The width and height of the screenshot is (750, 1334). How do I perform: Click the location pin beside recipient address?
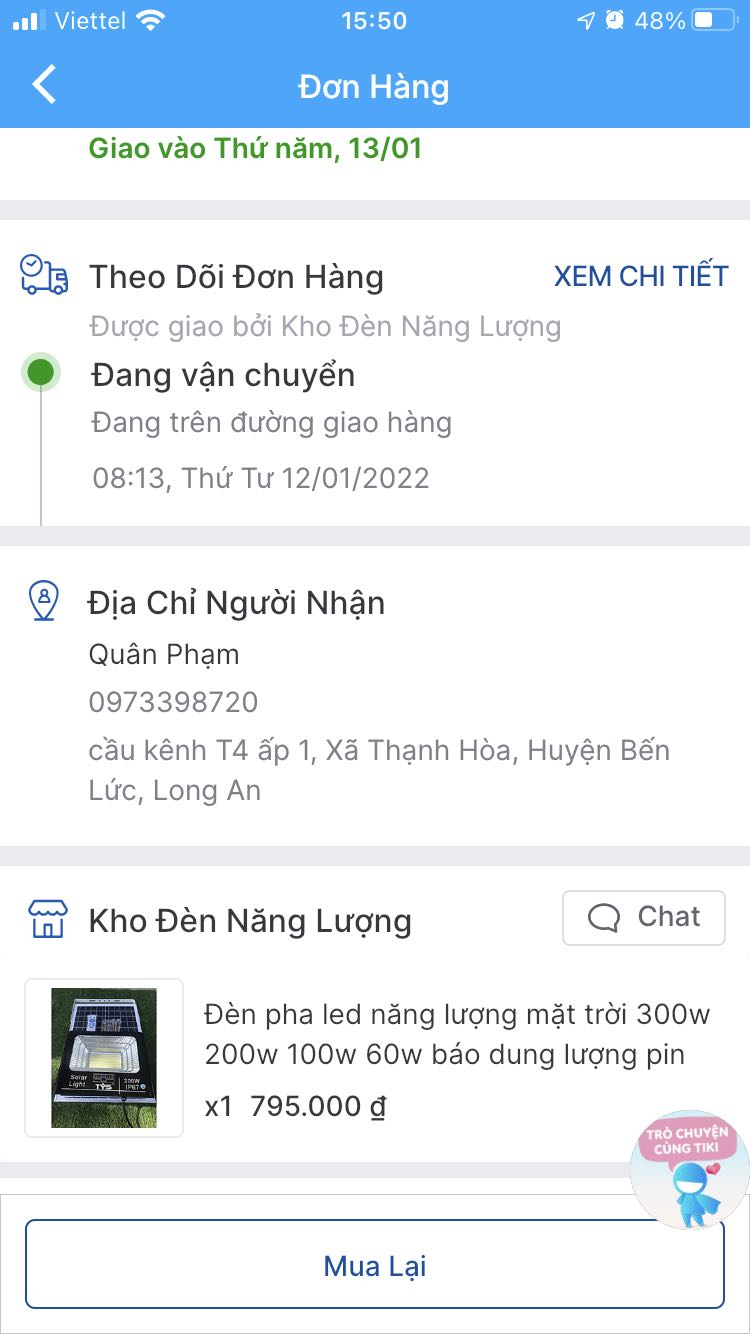[44, 601]
